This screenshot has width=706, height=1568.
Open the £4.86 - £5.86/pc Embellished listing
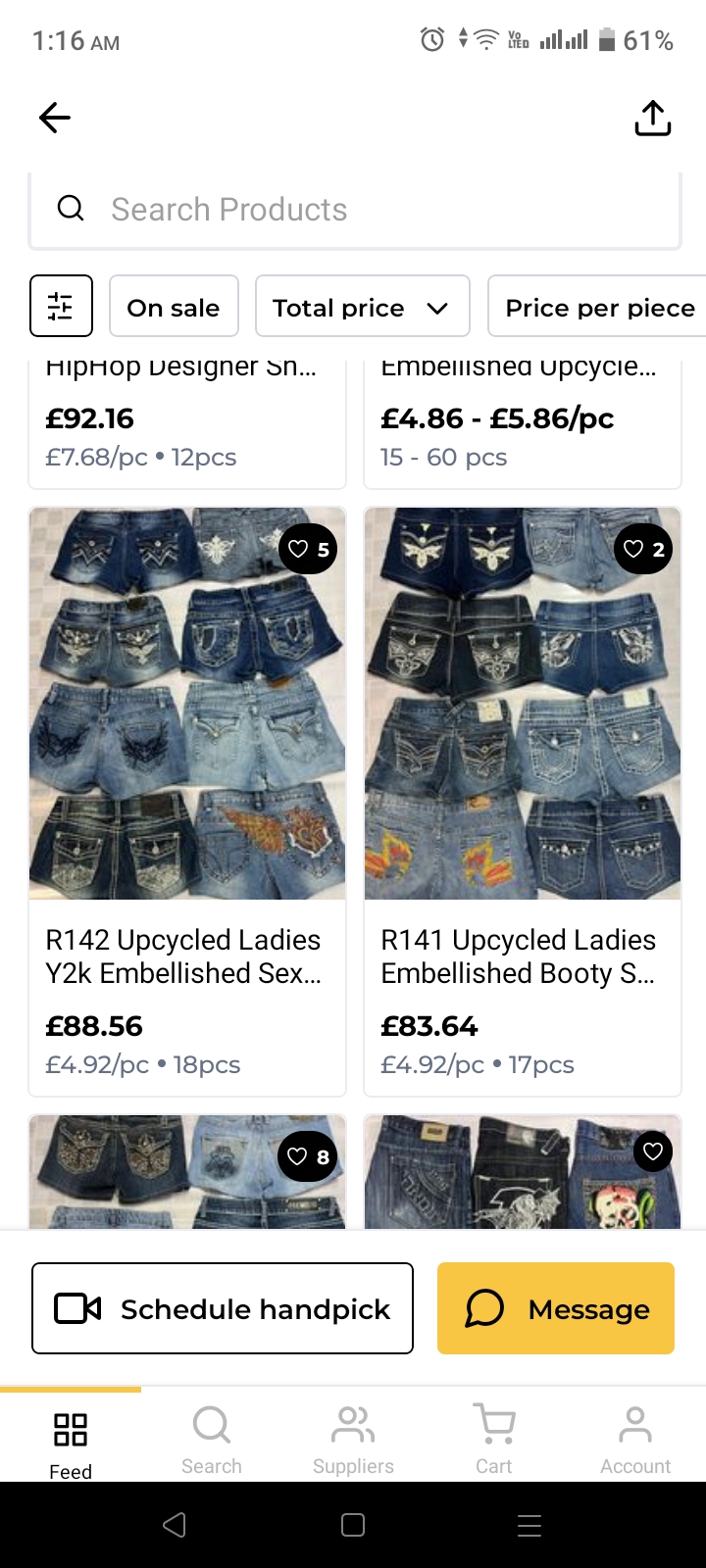point(523,421)
